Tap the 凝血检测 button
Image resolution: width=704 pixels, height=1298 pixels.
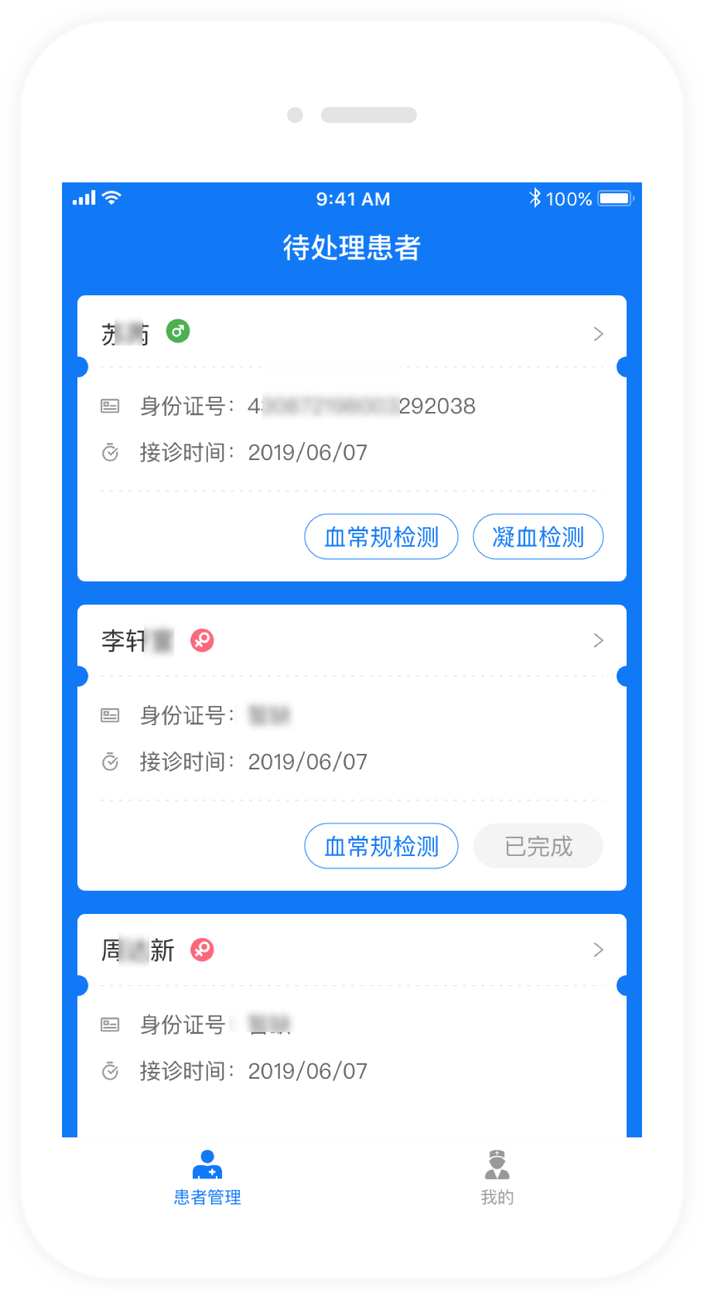pos(538,537)
